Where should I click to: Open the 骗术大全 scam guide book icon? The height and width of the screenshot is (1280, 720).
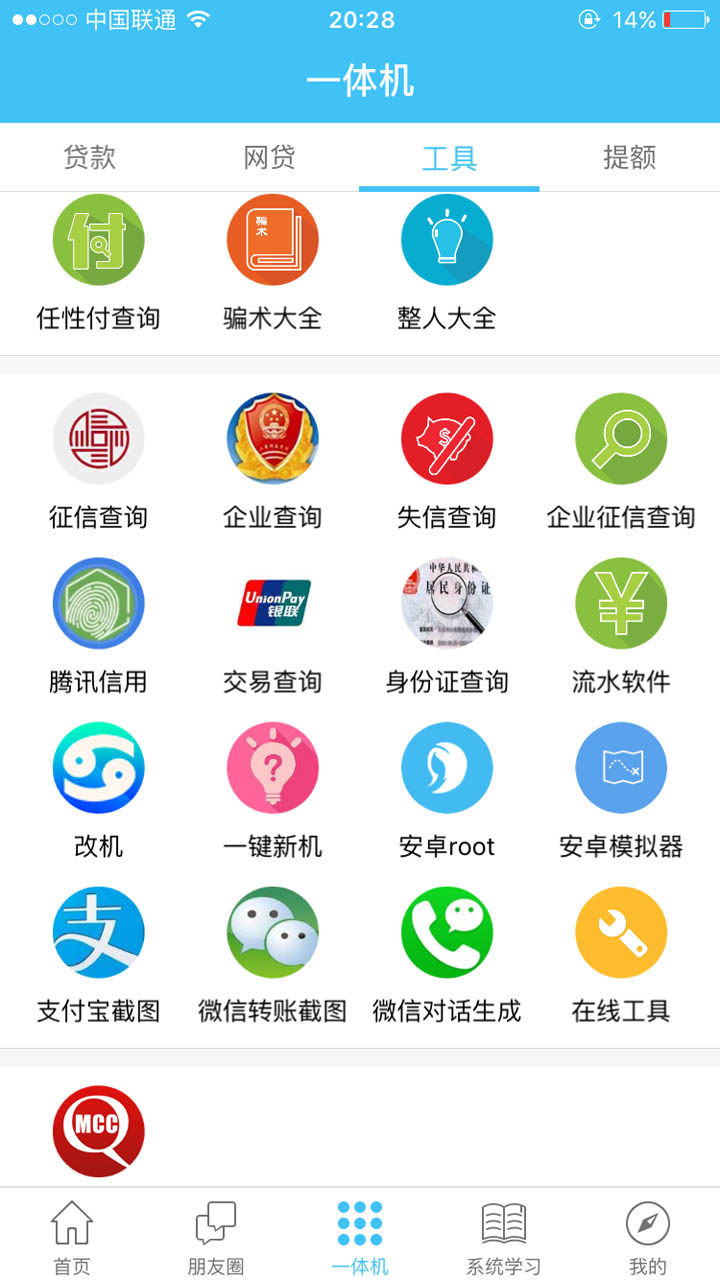point(272,239)
